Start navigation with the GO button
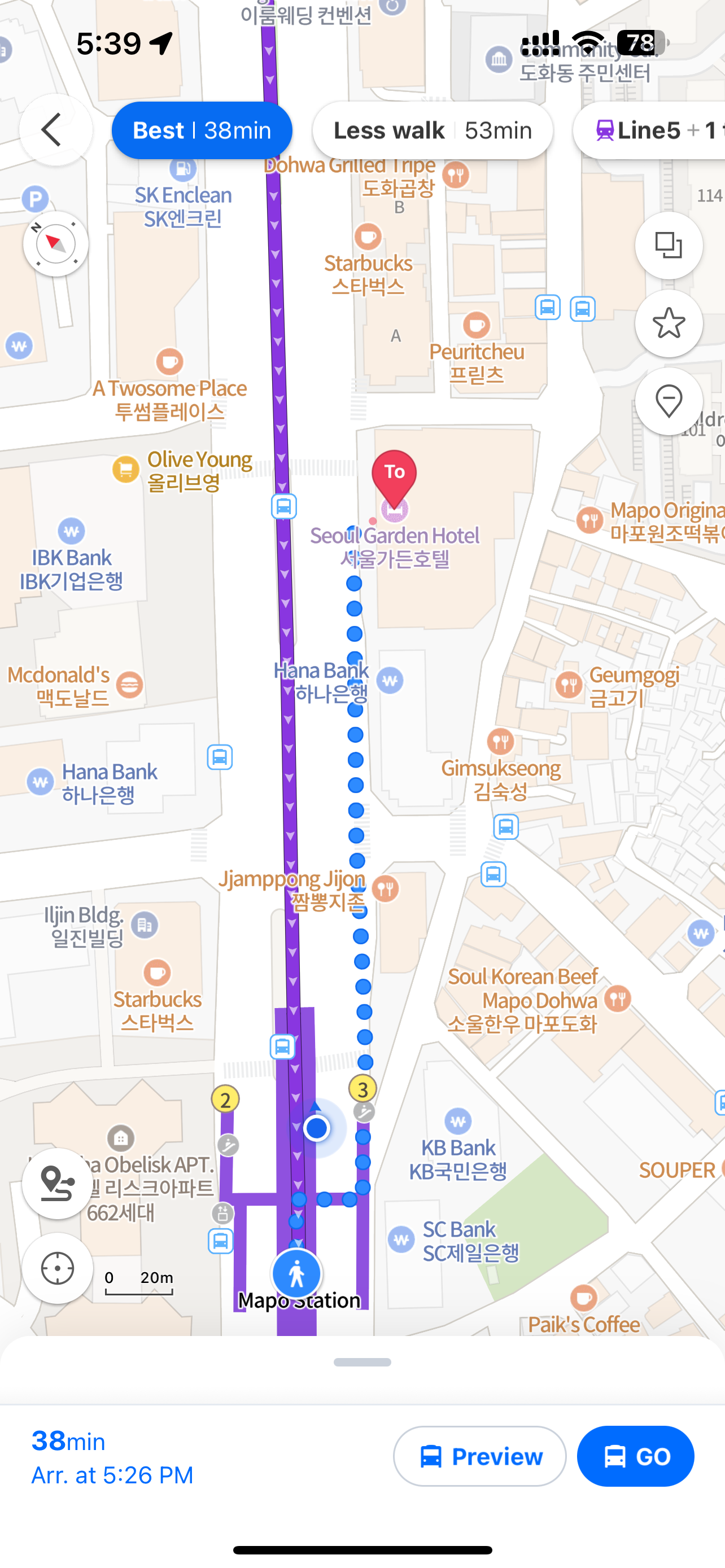This screenshot has width=725, height=1568. [635, 1456]
